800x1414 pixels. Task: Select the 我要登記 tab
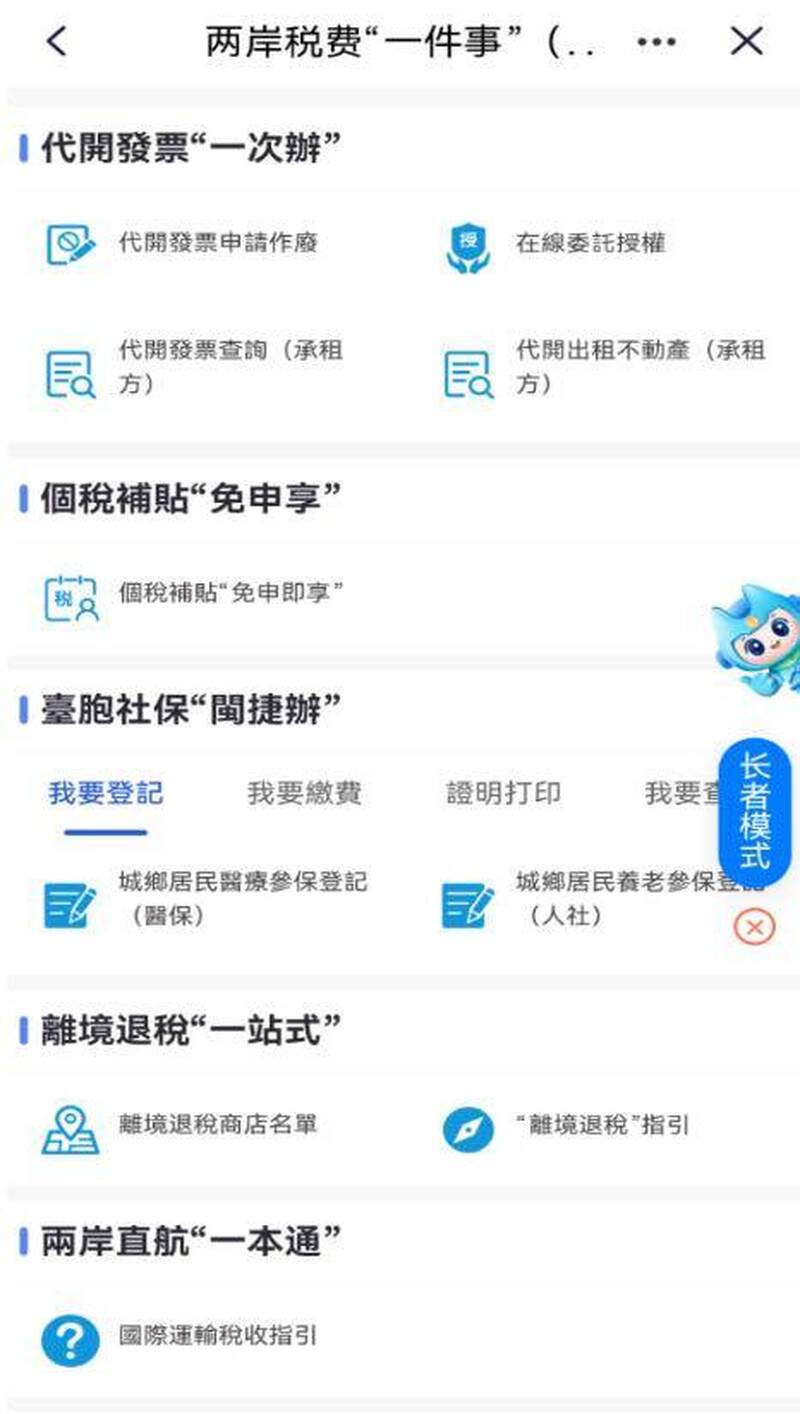tap(106, 794)
